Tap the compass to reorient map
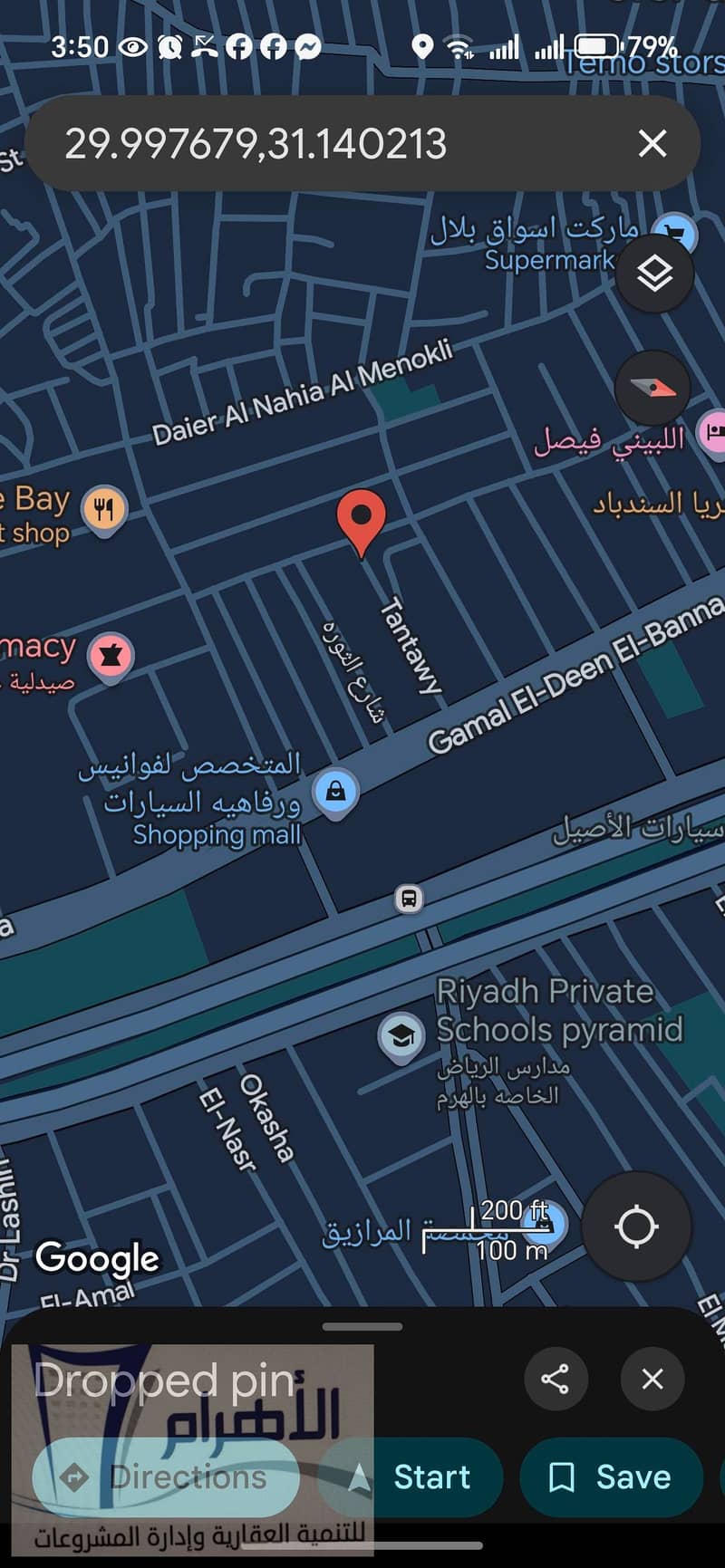725x1568 pixels. coord(652,389)
